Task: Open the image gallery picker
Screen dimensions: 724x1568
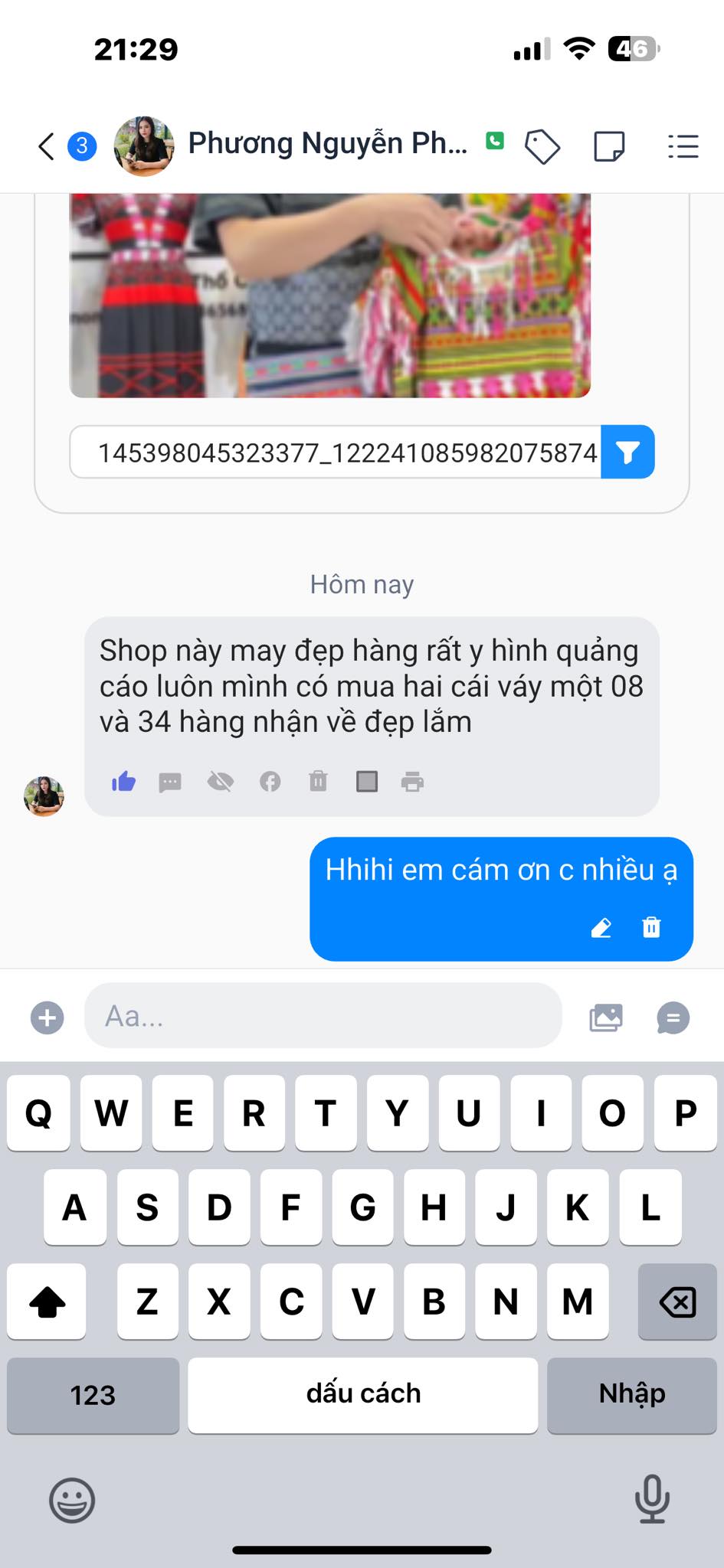Action: coord(606,1018)
